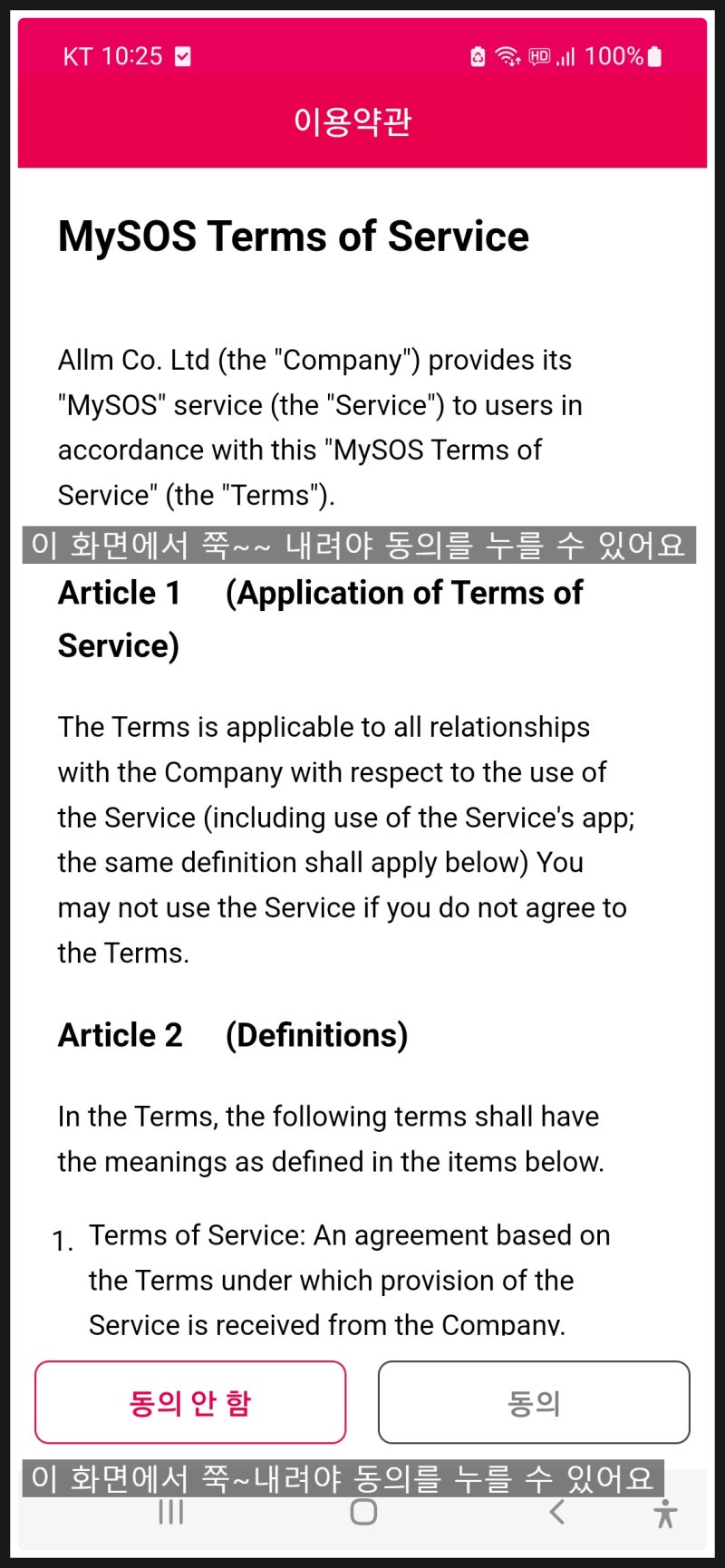
Task: Open the accessibility shortcut icon
Action: 665,1513
